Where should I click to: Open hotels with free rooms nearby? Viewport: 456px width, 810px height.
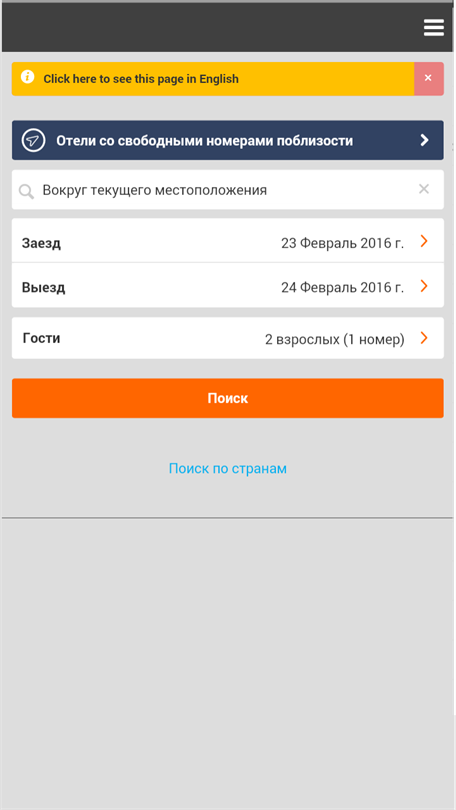point(228,140)
